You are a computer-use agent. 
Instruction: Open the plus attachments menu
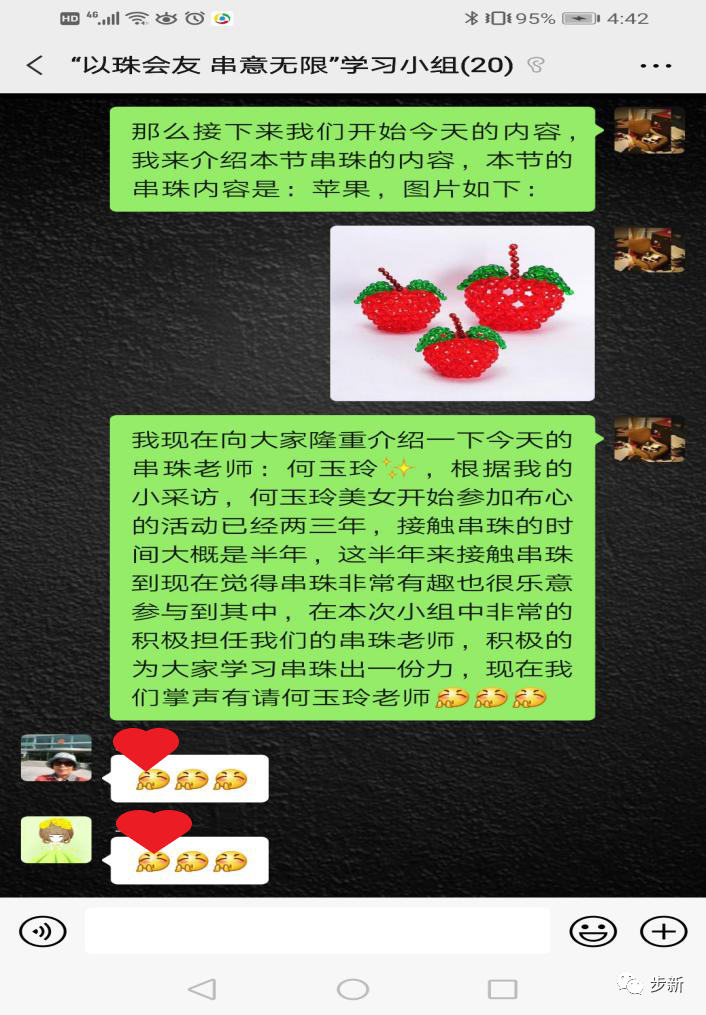click(663, 931)
